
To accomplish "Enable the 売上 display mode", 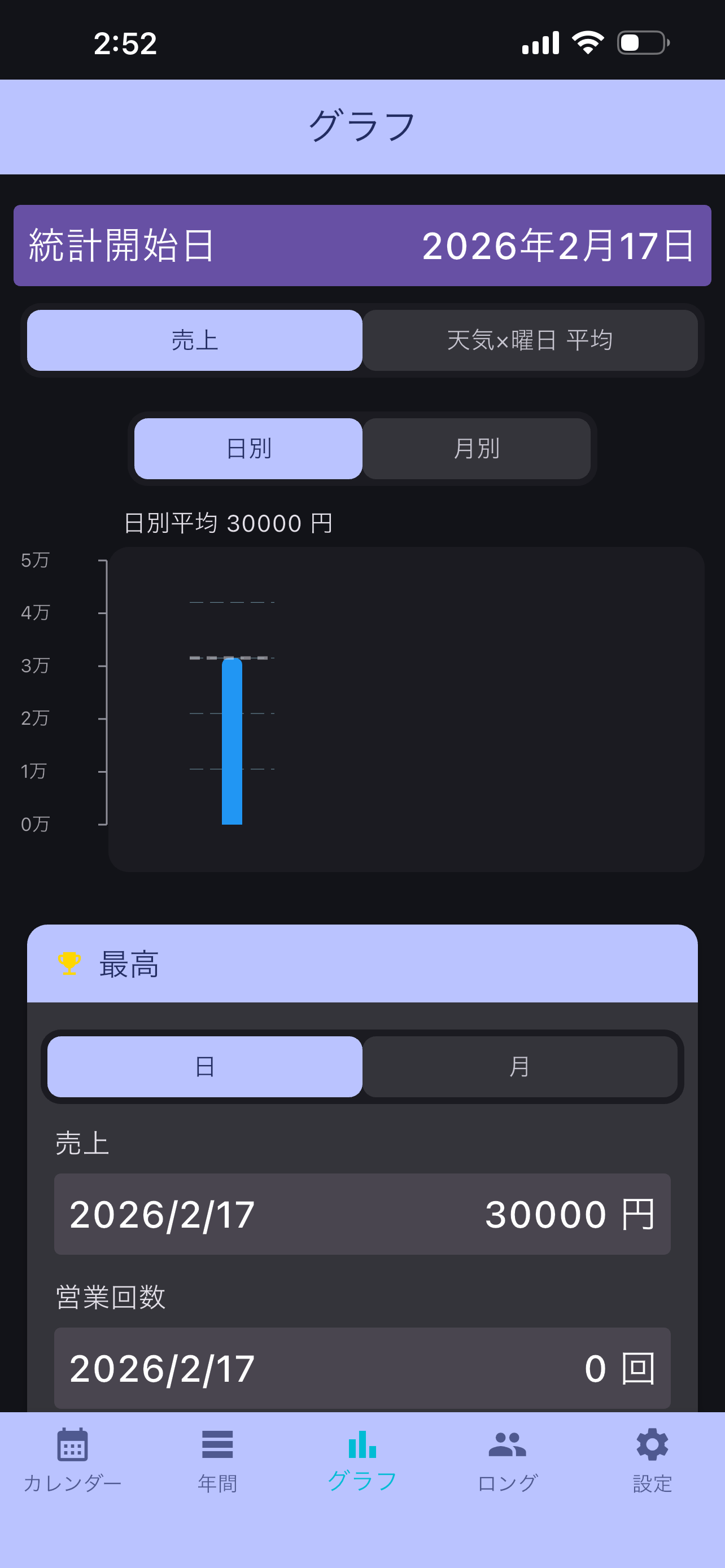I will coord(195,340).
